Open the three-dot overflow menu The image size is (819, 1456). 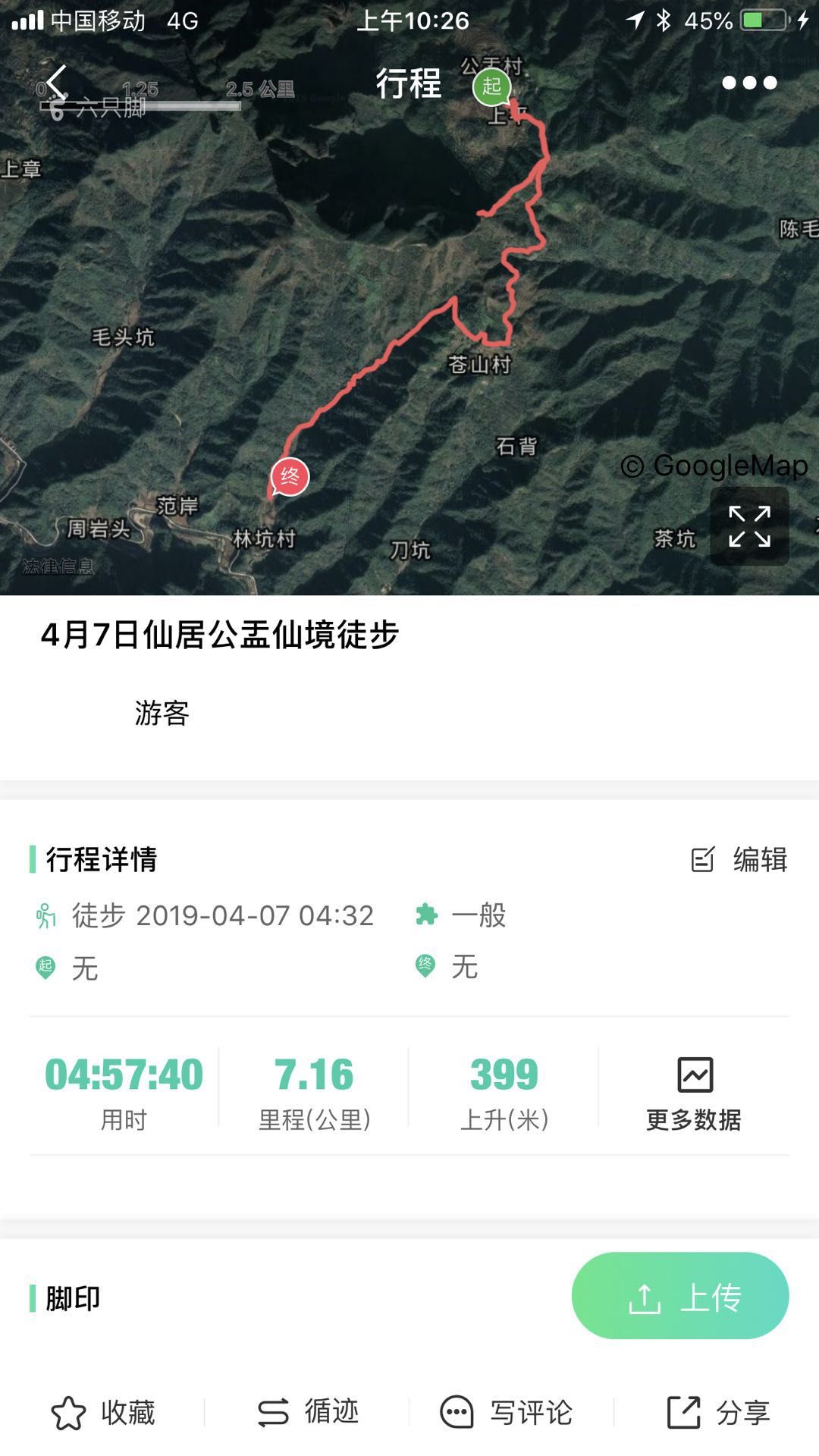pyautogui.click(x=749, y=83)
